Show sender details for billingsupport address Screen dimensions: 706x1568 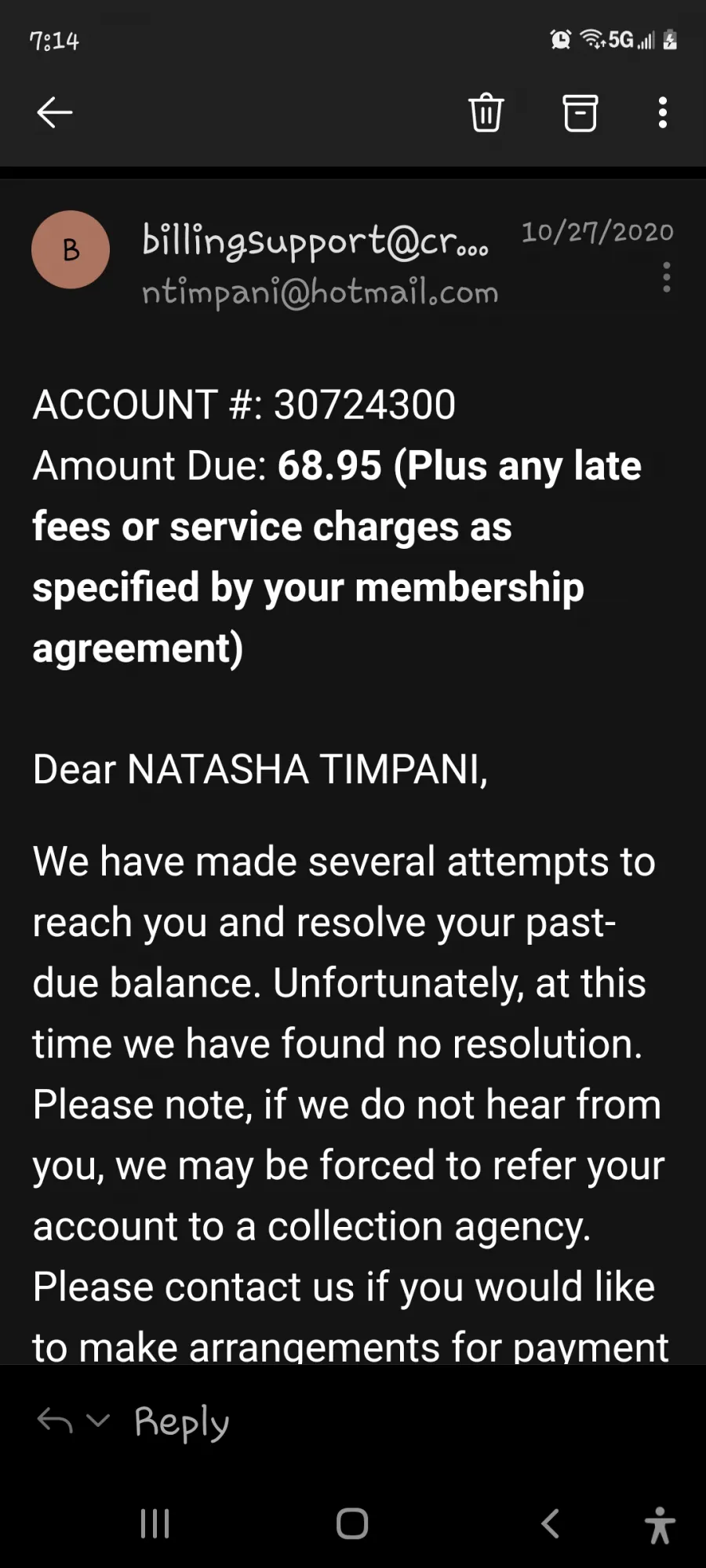[315, 241]
